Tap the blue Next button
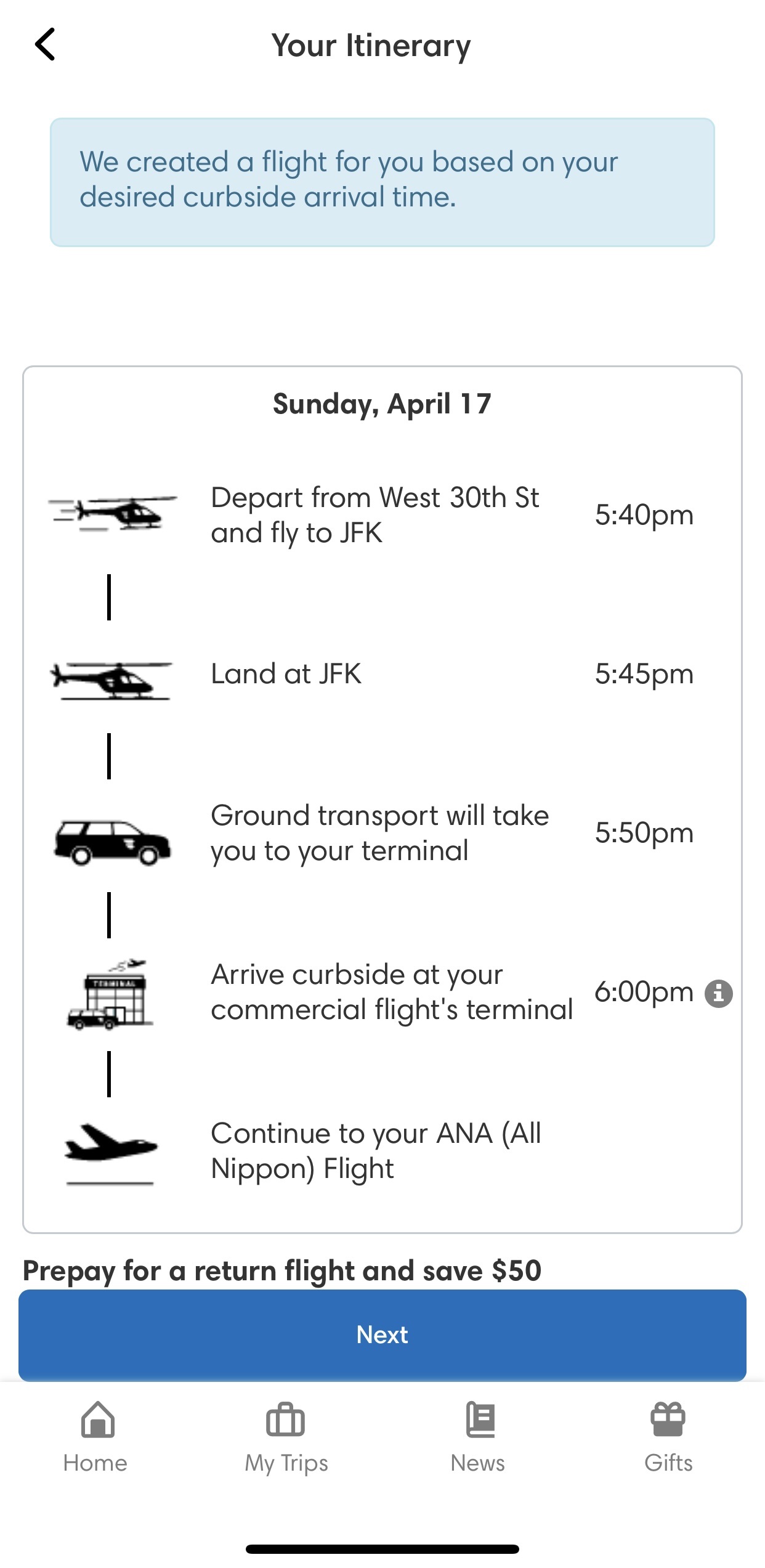765x1568 pixels. (x=382, y=1334)
